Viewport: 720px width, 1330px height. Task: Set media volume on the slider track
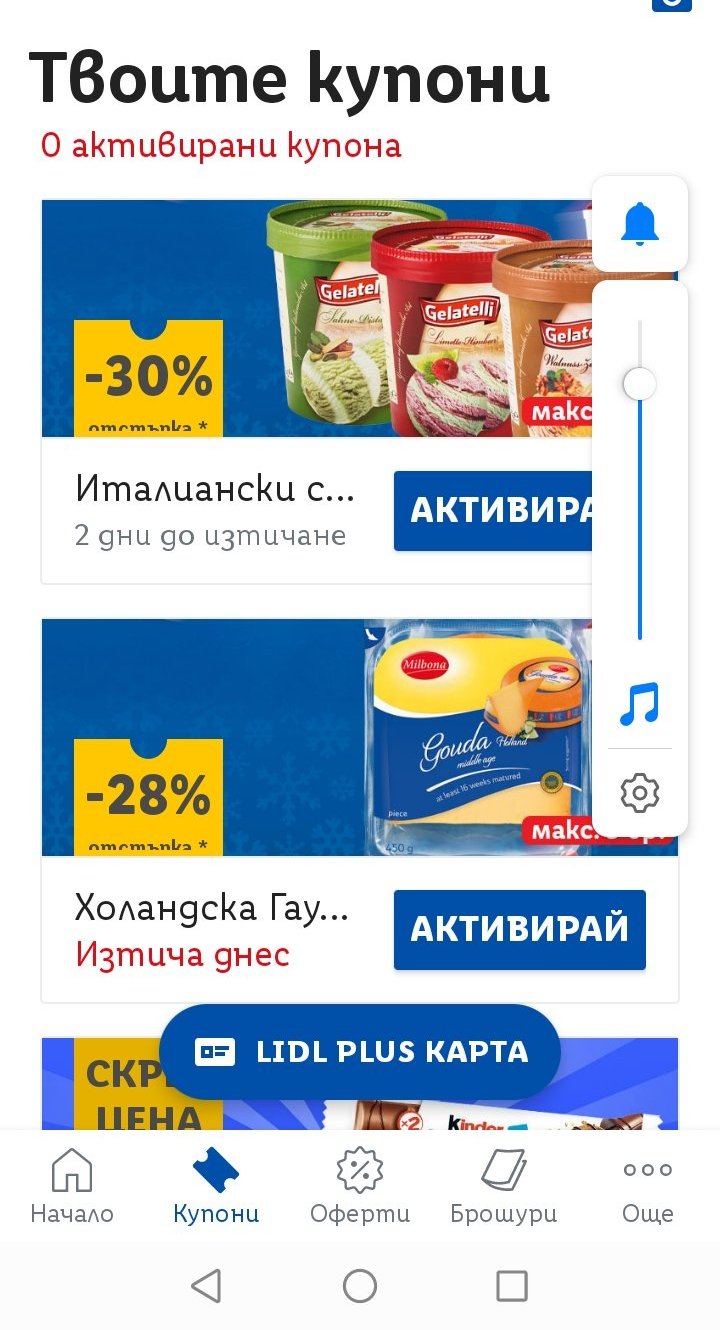click(640, 500)
